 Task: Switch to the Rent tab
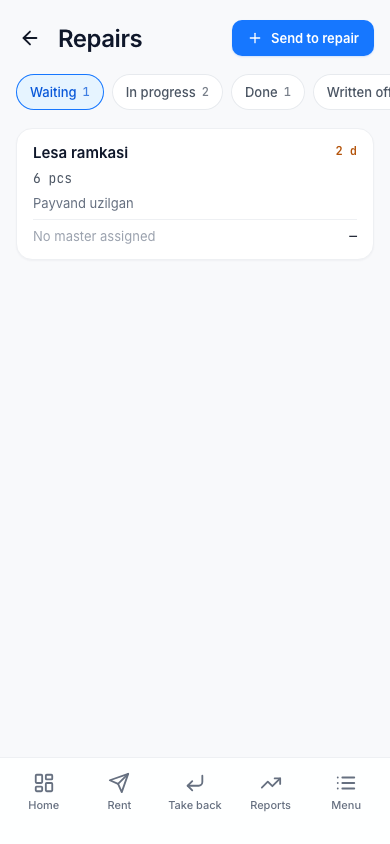[119, 792]
